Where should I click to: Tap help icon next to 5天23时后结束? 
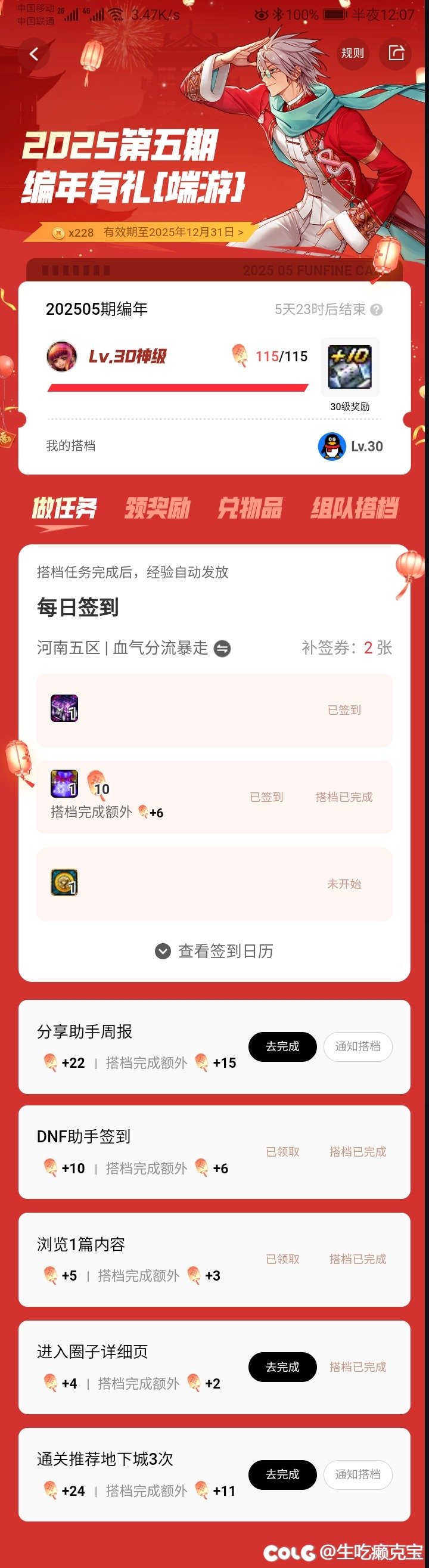click(377, 310)
